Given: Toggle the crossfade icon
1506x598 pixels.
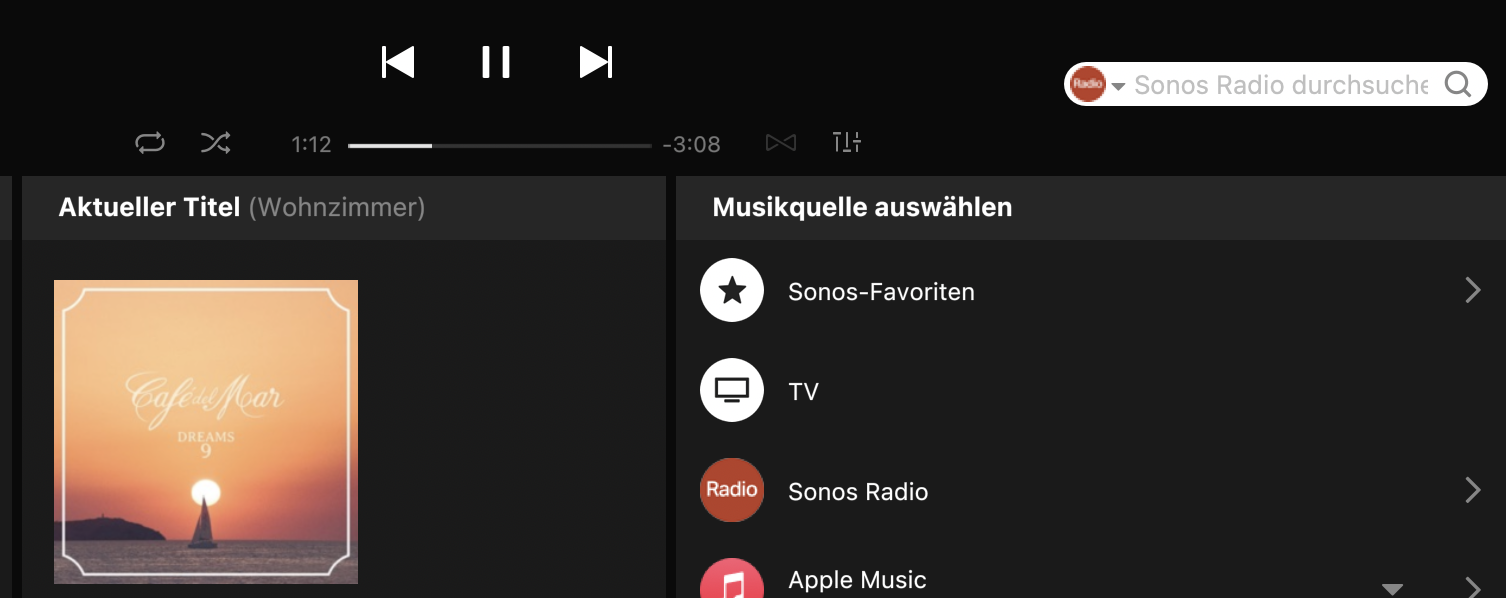Looking at the screenshot, I should tap(780, 143).
